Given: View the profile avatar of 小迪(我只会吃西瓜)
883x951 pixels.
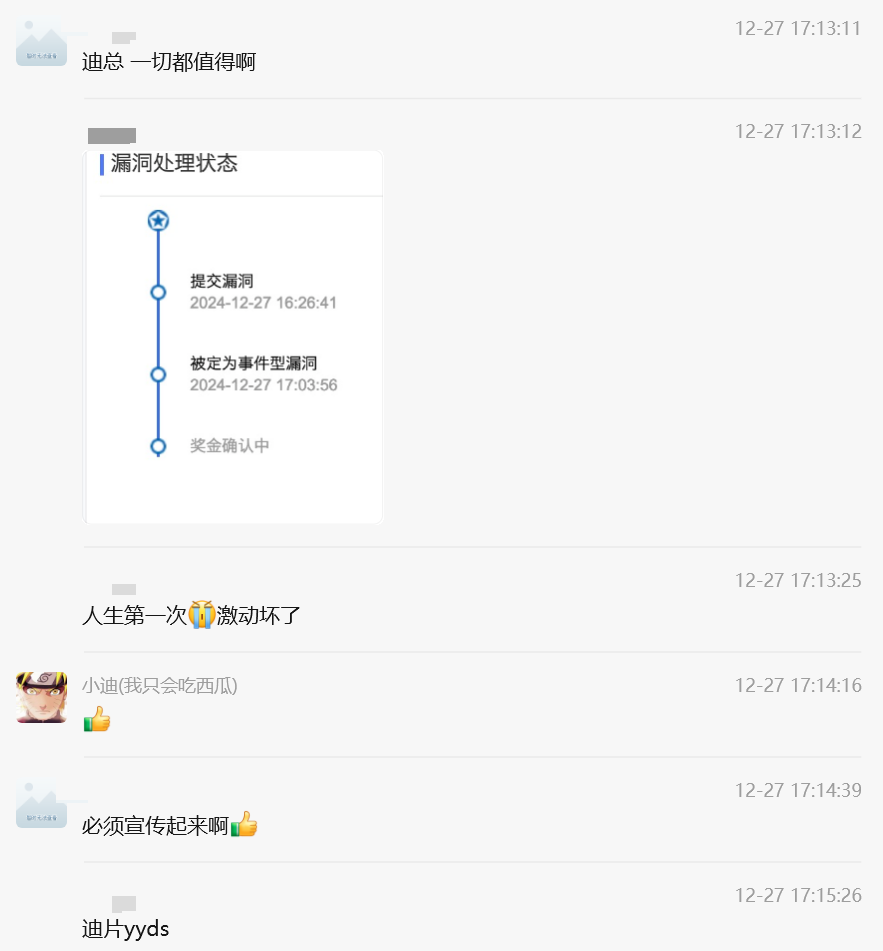Looking at the screenshot, I should point(42,697).
